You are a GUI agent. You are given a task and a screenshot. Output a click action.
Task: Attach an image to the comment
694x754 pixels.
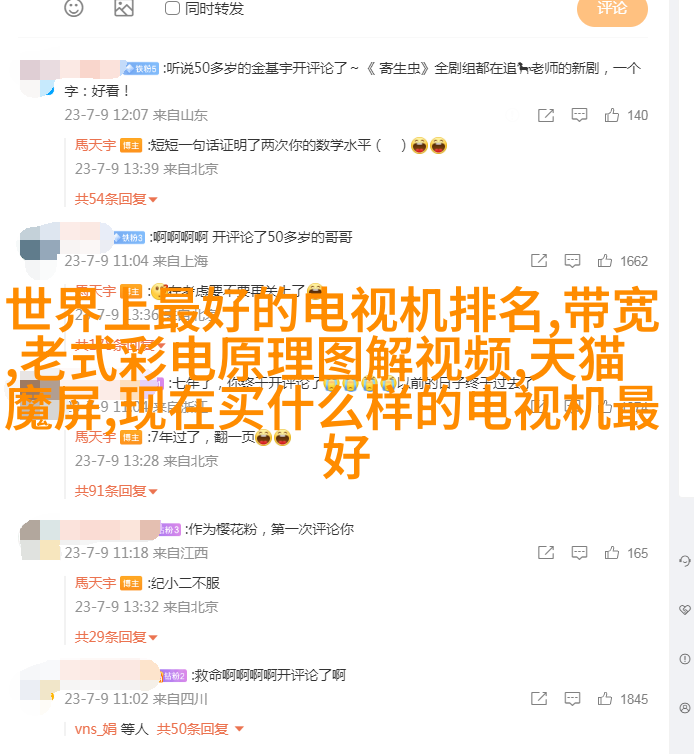[x=123, y=8]
